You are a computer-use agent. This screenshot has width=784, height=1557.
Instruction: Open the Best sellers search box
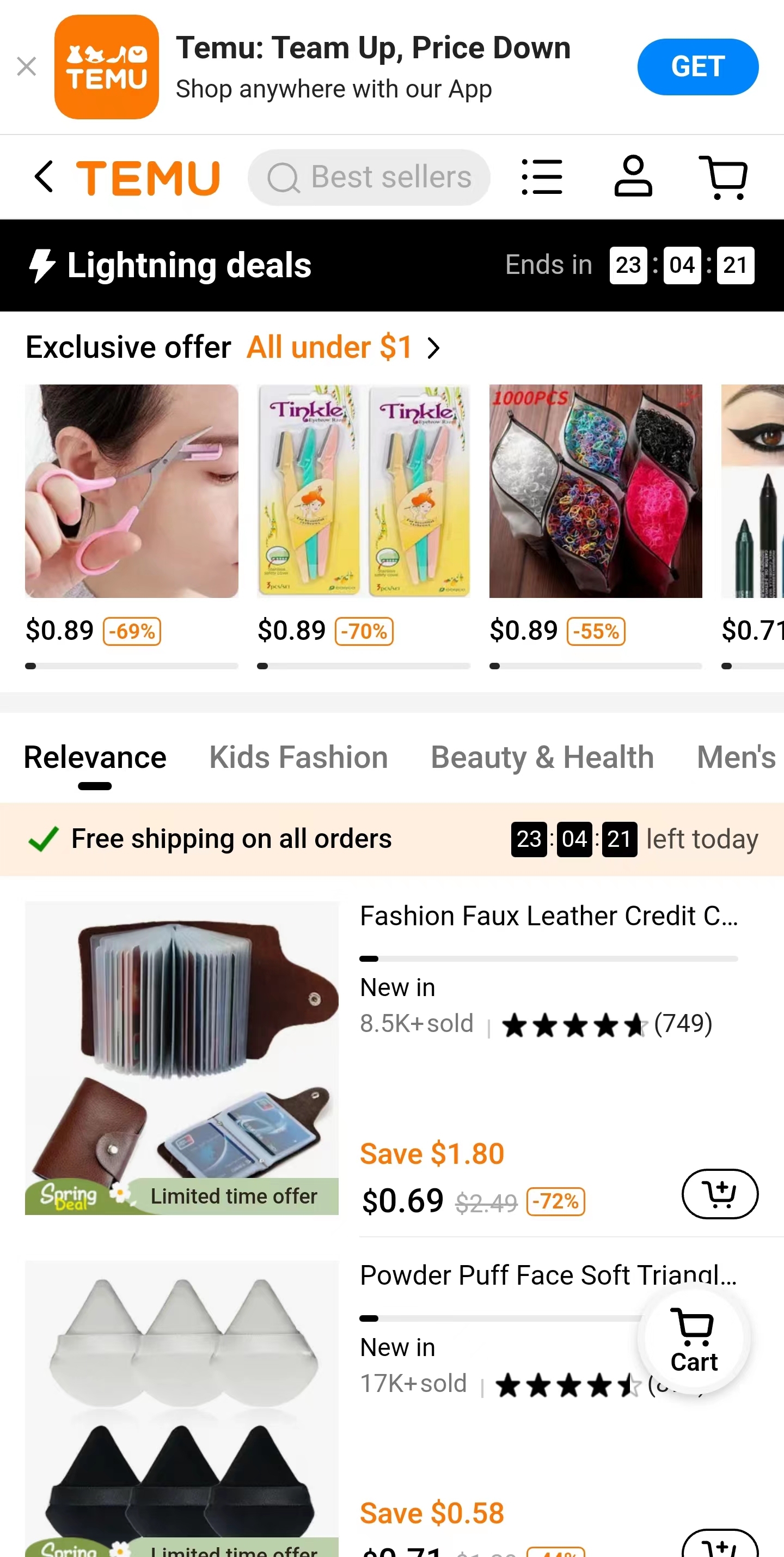(369, 178)
